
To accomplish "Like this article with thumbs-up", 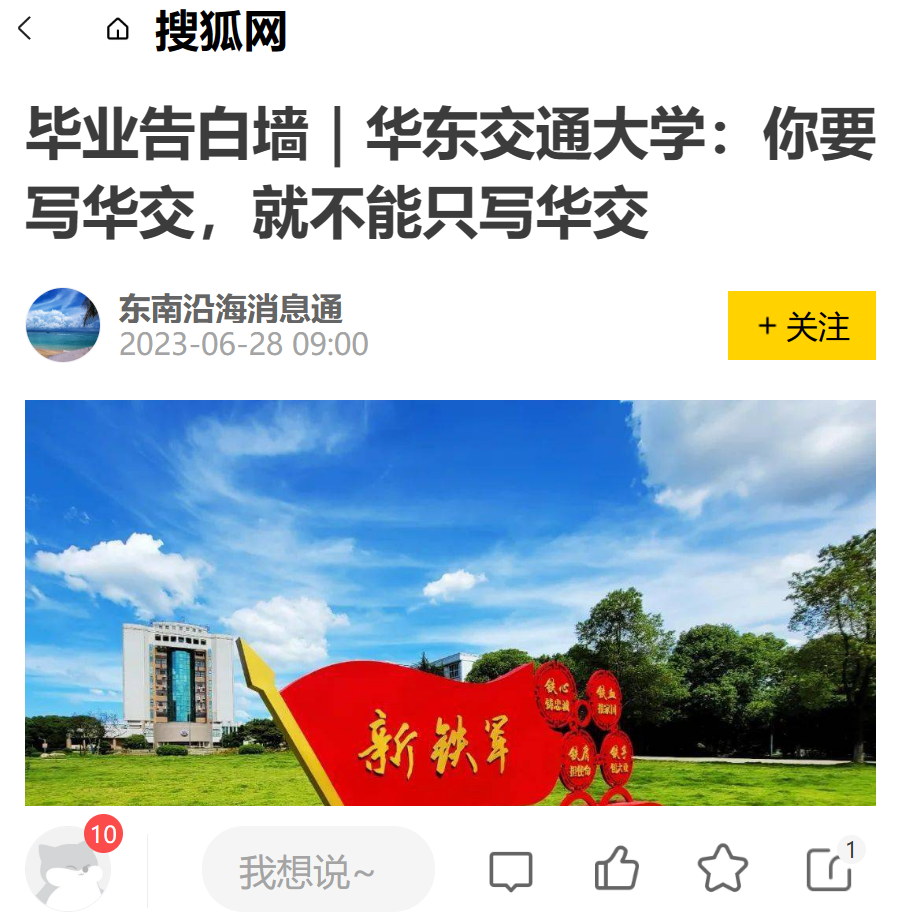I will point(616,870).
